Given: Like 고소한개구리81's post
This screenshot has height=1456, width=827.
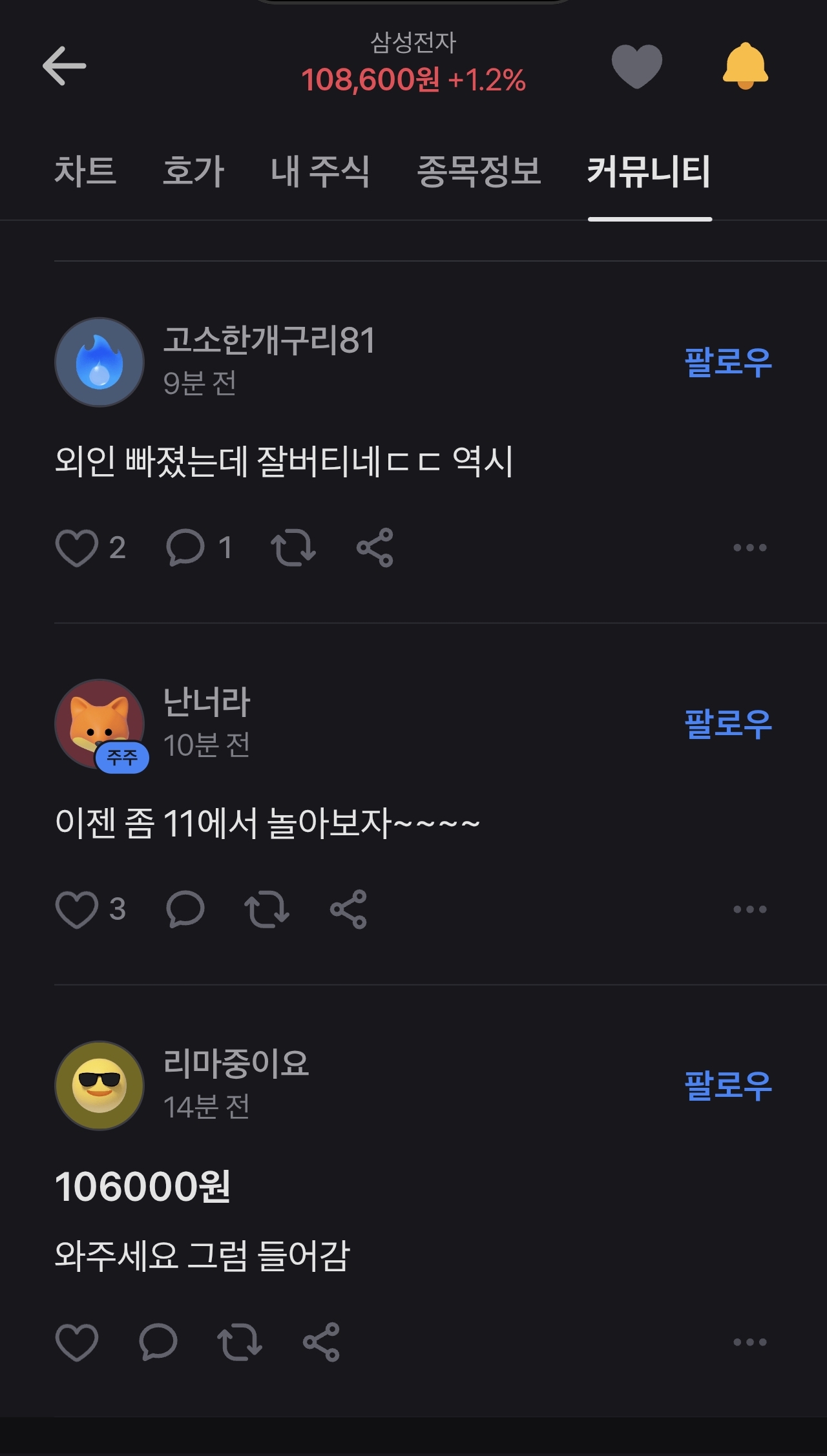Looking at the screenshot, I should (77, 548).
